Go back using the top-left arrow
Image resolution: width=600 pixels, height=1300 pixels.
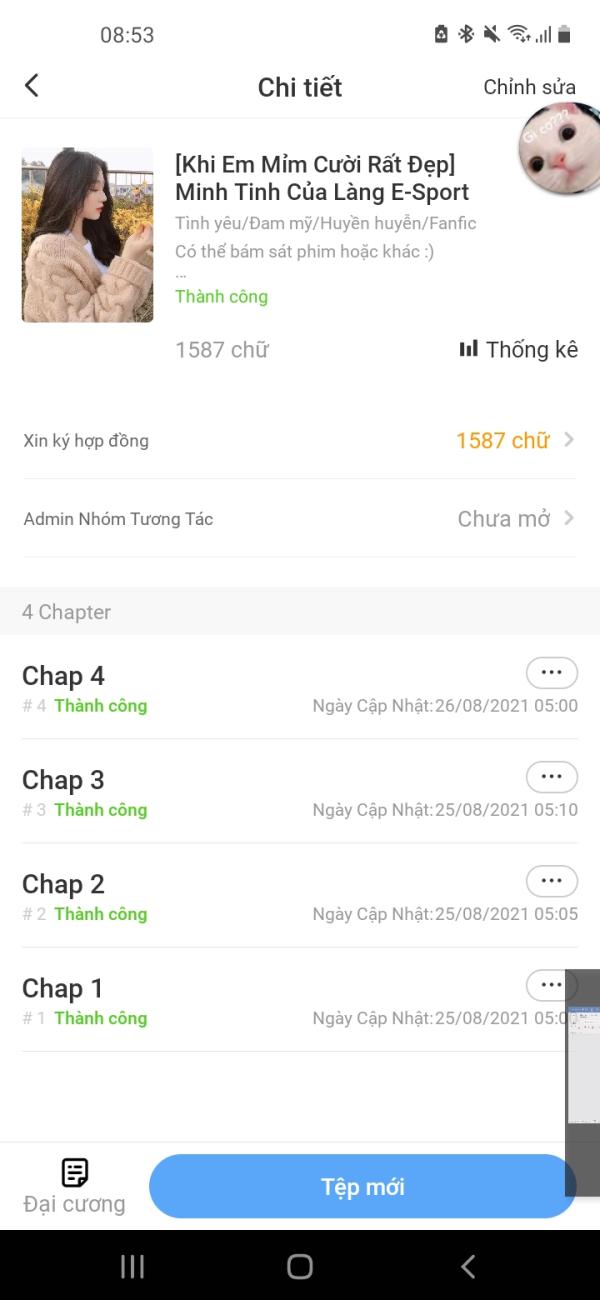click(x=32, y=86)
